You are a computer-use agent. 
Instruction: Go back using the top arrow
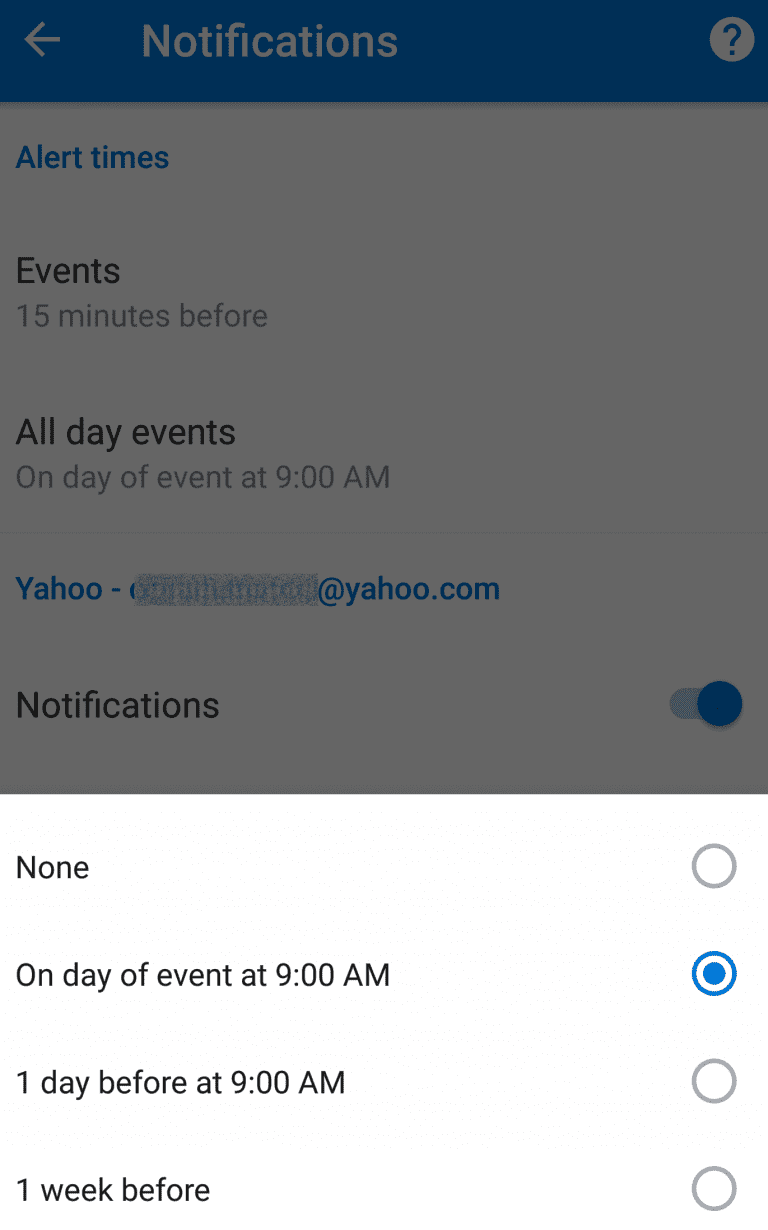(x=42, y=41)
